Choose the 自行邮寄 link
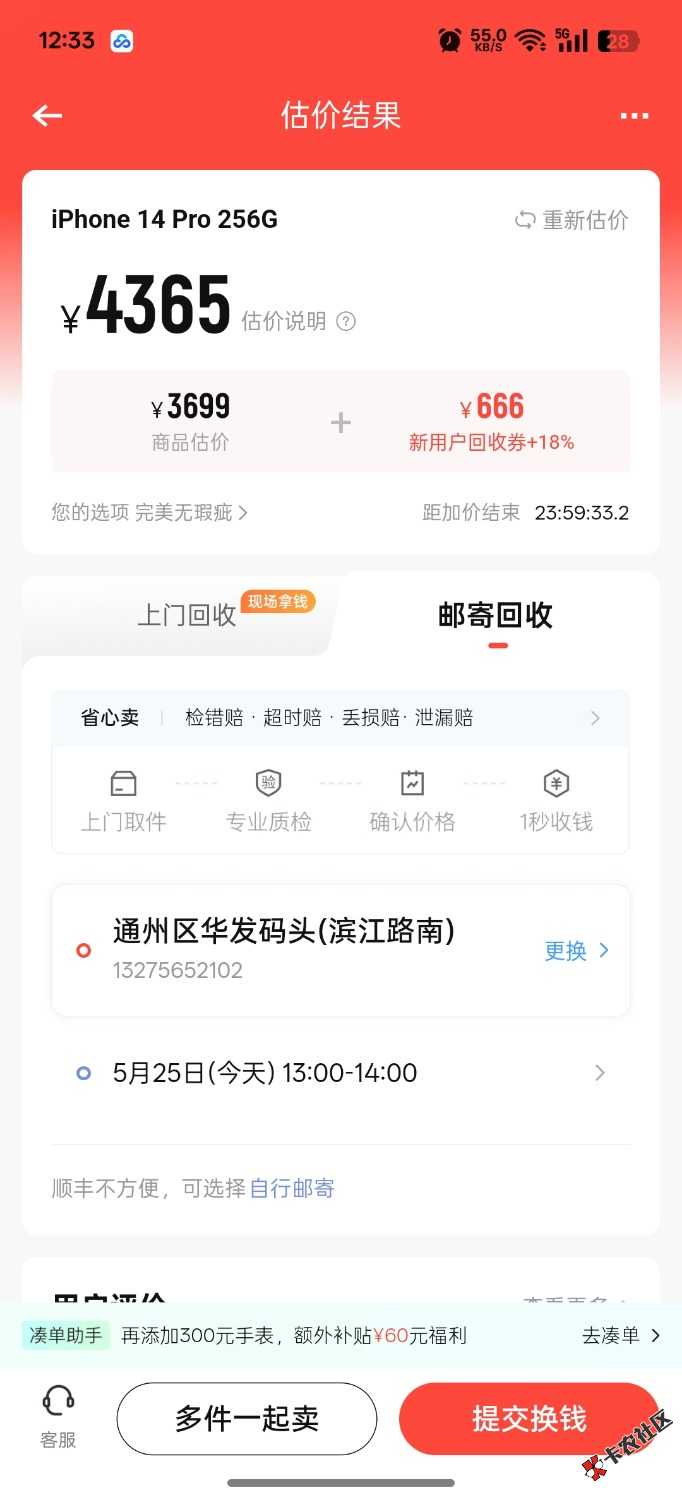The height and width of the screenshot is (1500, 682). point(292,1188)
